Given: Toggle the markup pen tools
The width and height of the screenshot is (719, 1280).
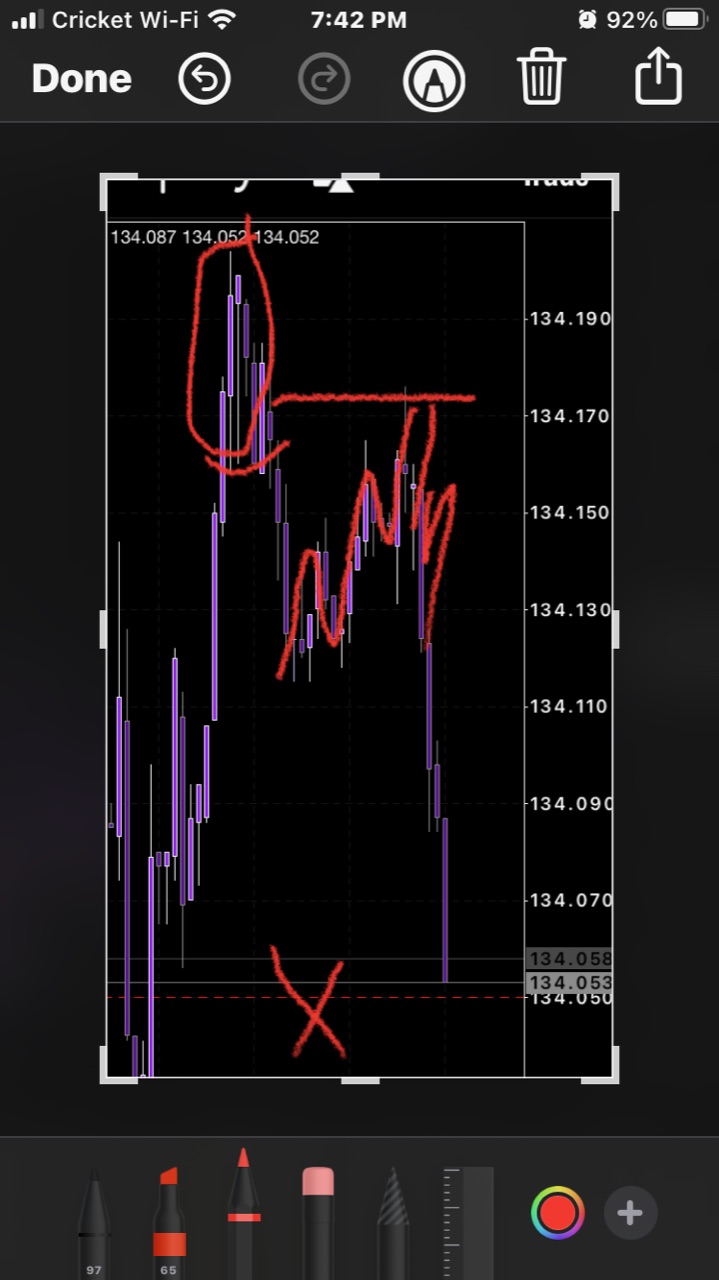Looking at the screenshot, I should (x=434, y=79).
